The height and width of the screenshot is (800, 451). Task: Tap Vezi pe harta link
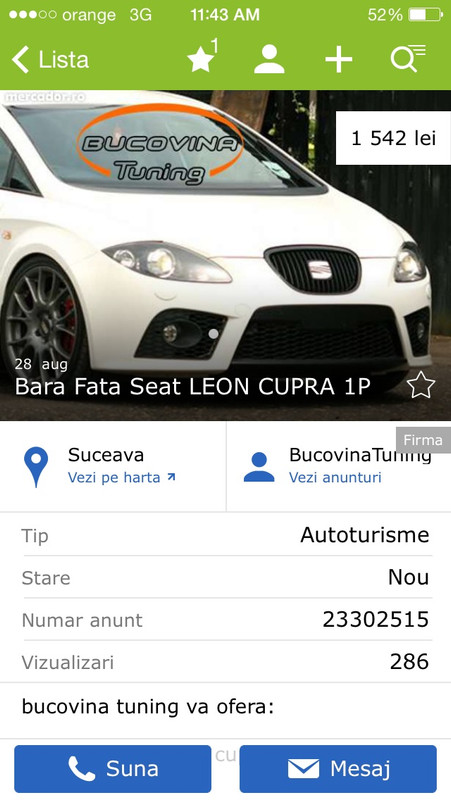[121, 478]
